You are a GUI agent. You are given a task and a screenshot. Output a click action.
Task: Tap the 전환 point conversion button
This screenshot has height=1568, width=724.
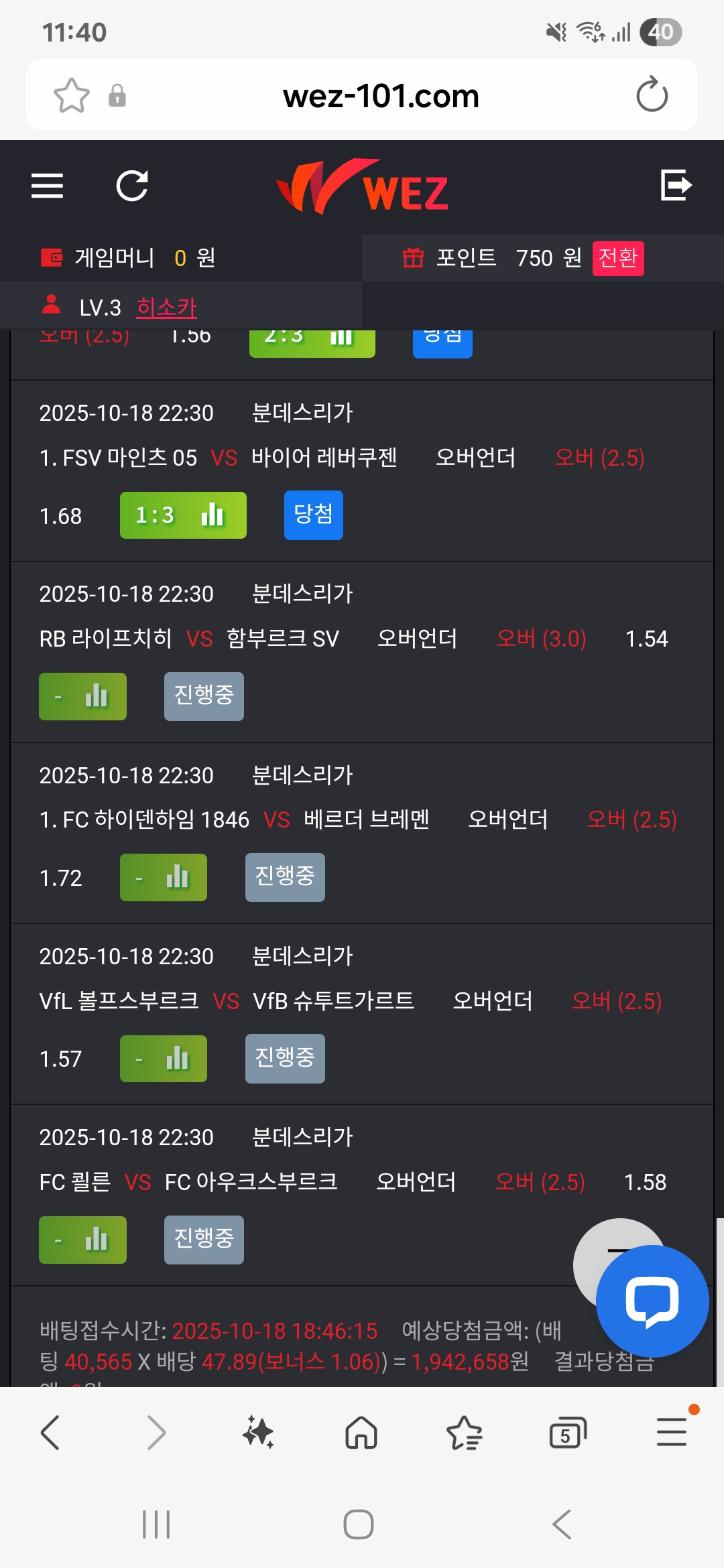click(x=617, y=258)
